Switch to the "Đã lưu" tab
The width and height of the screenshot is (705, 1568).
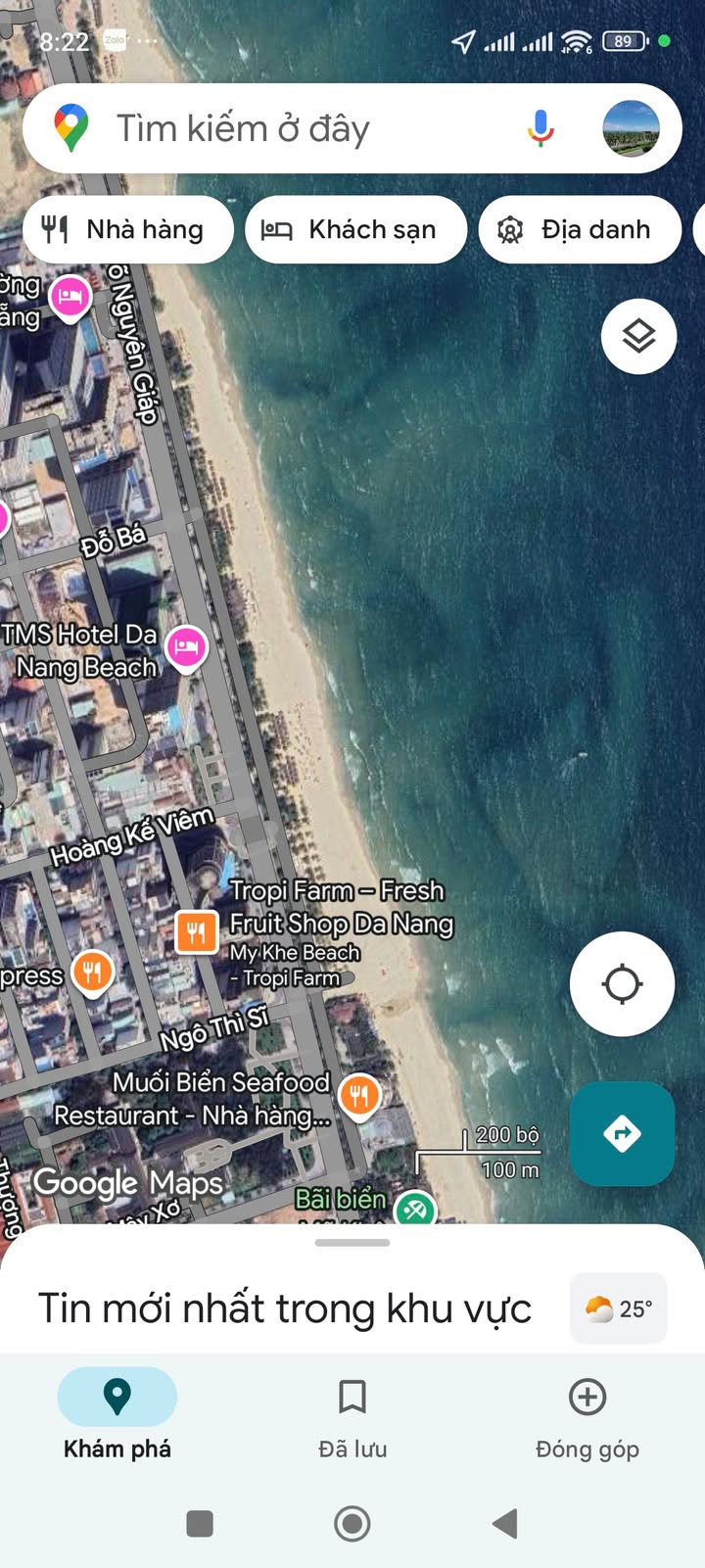[x=352, y=1415]
